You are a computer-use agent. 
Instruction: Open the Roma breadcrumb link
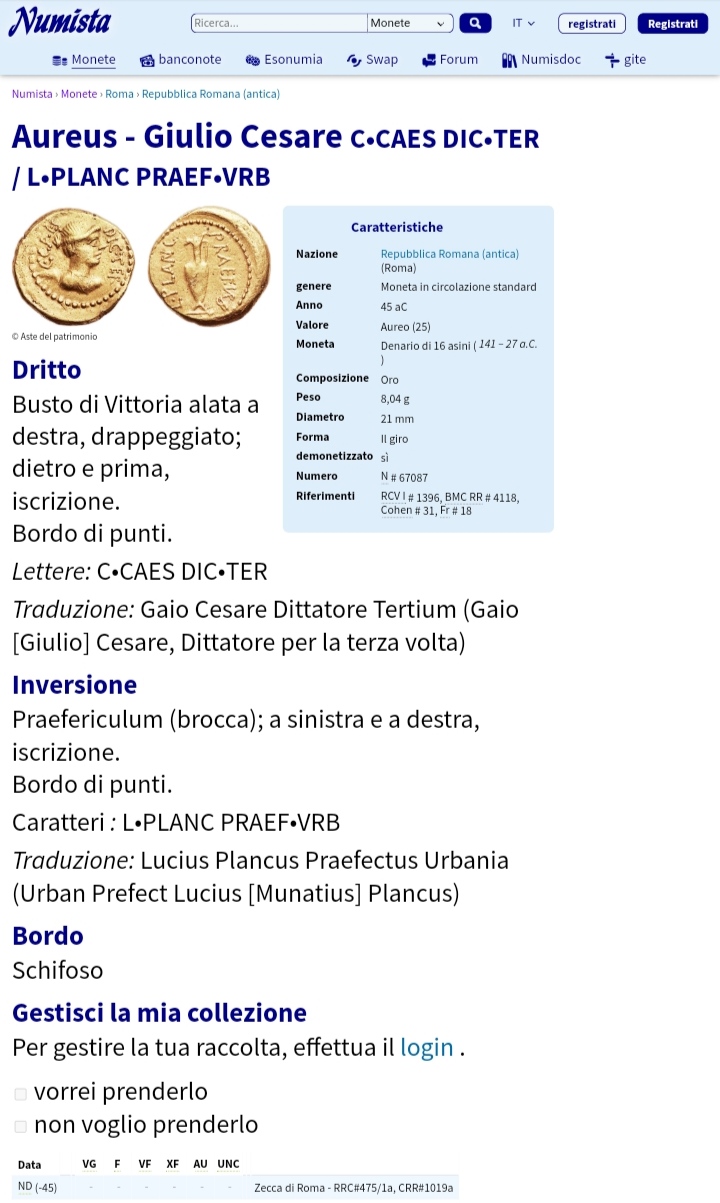119,94
